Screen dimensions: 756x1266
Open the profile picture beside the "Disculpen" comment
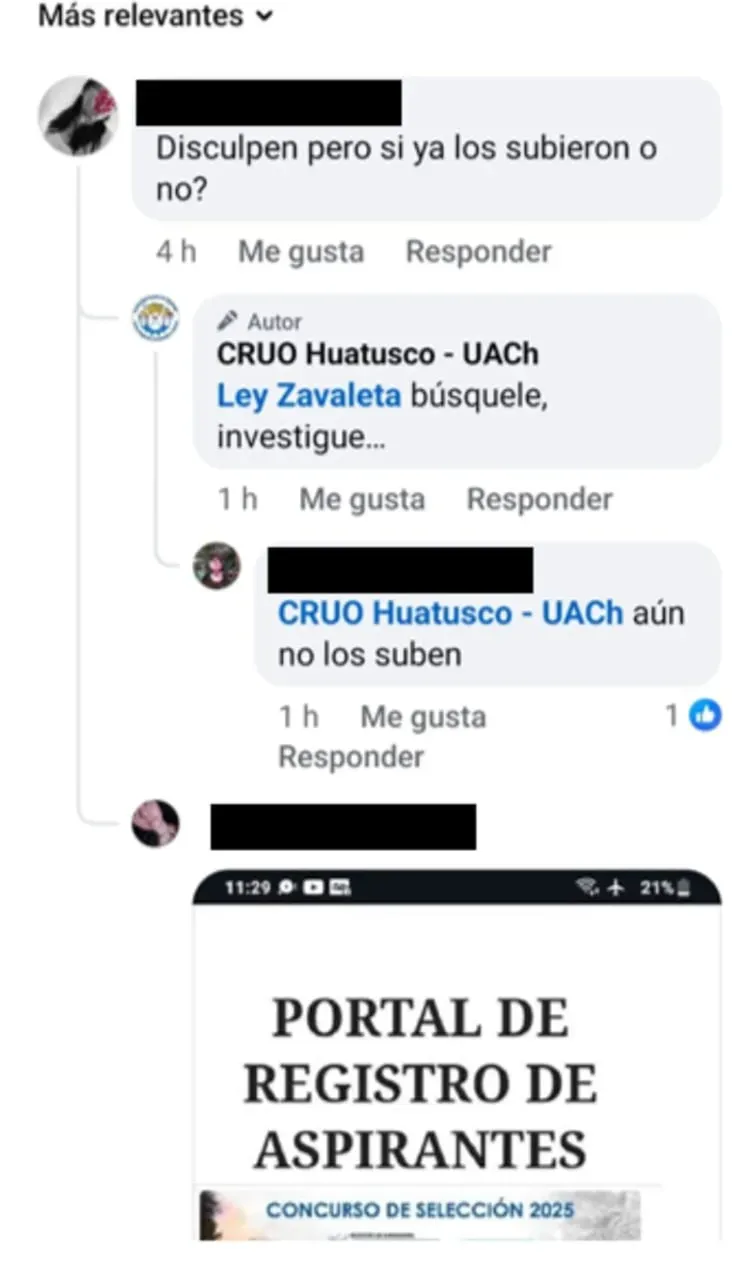tap(78, 116)
